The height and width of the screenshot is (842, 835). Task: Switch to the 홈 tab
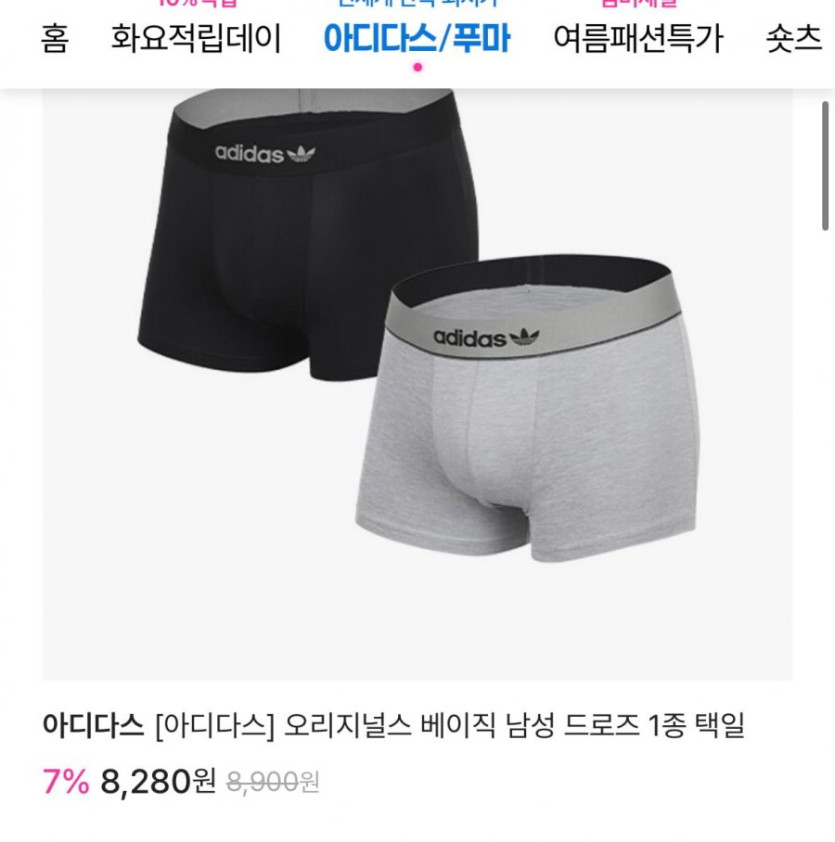pos(55,39)
